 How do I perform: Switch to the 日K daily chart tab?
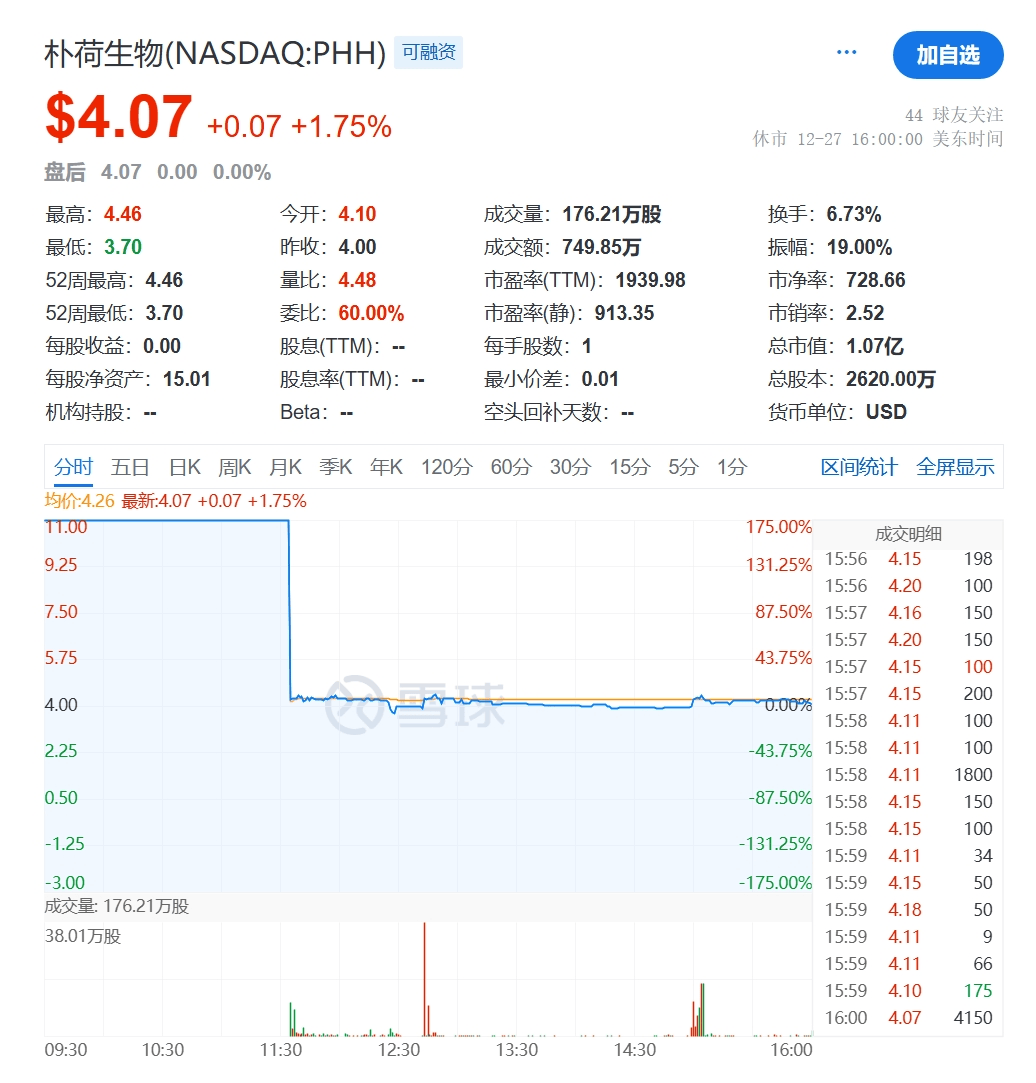point(184,466)
